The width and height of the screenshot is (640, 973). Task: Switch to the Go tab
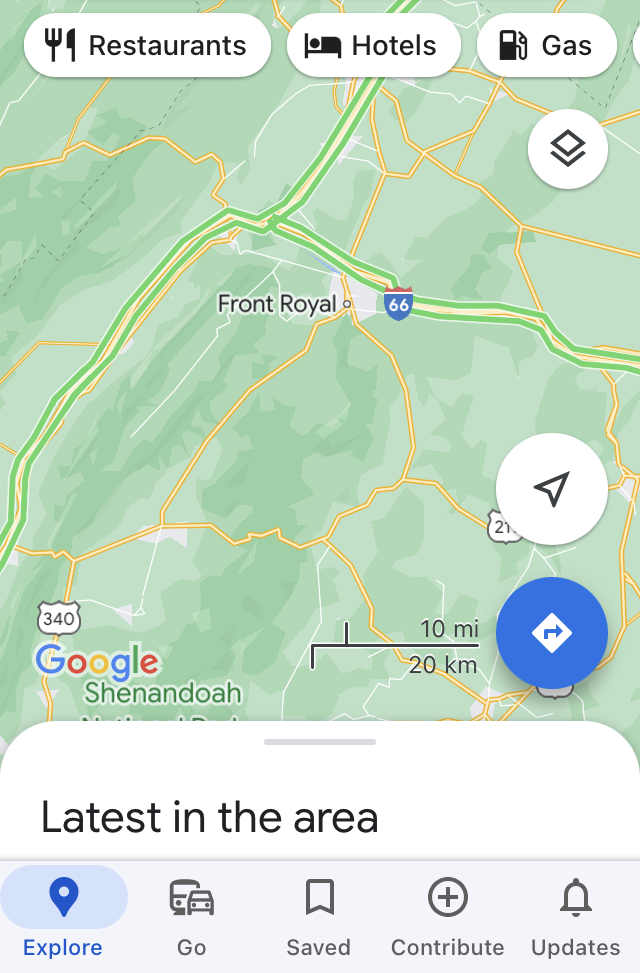191,916
